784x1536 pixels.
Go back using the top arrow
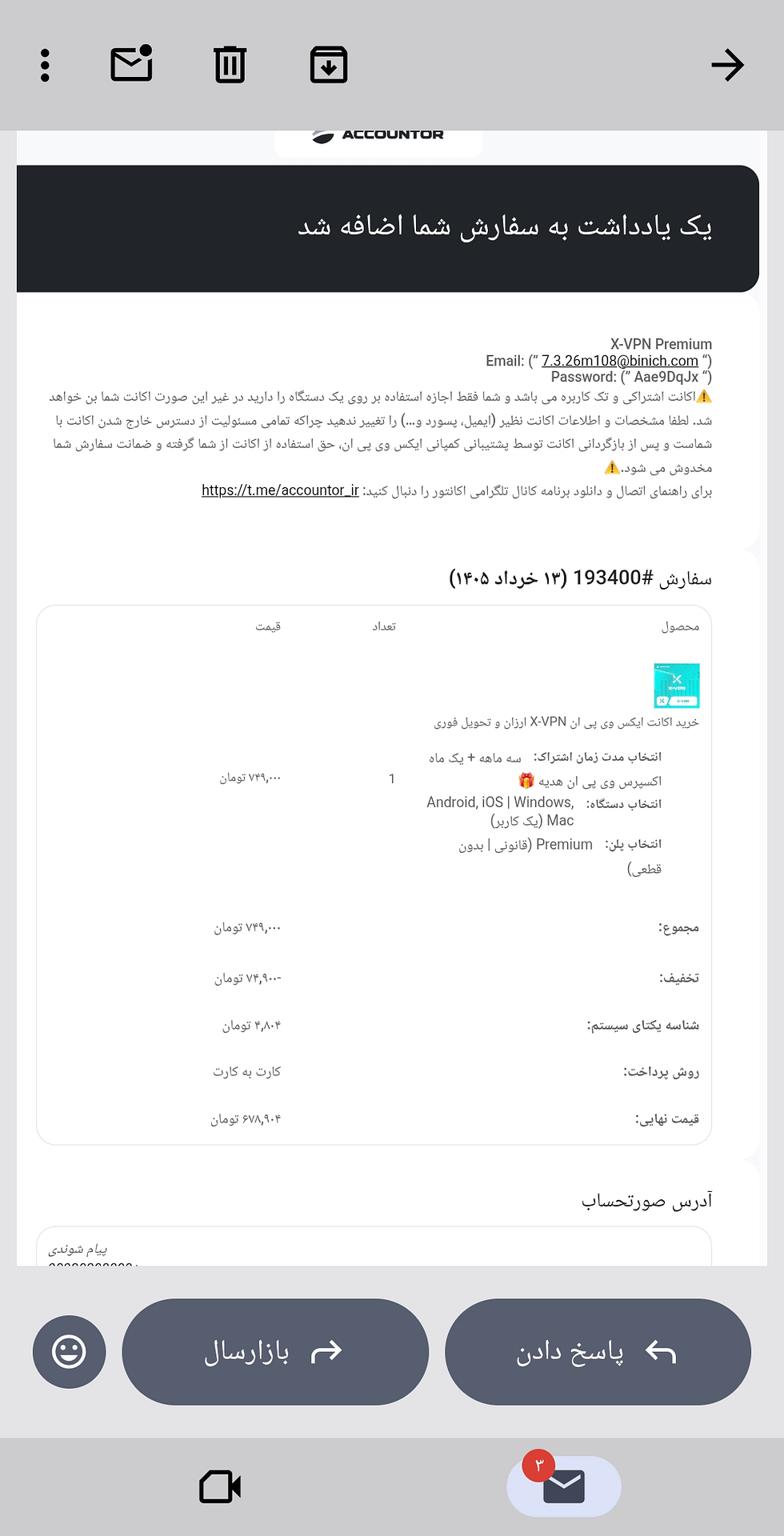click(x=727, y=66)
